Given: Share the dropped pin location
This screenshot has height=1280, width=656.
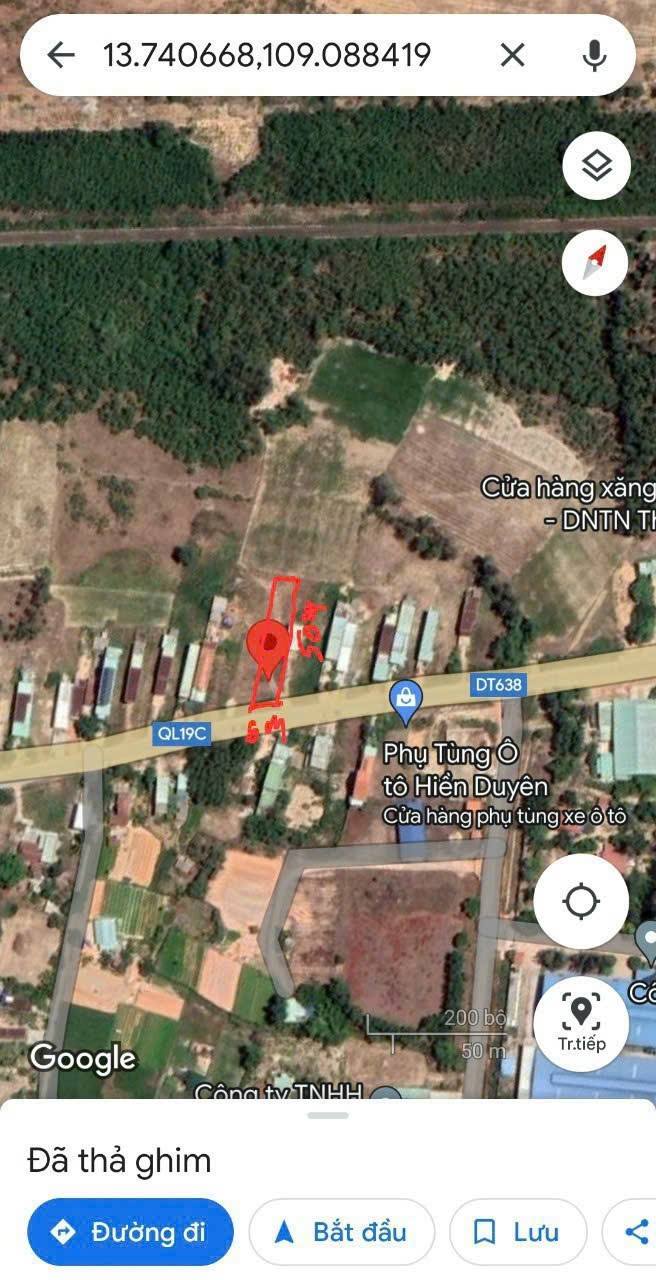Looking at the screenshot, I should pyautogui.click(x=636, y=1232).
